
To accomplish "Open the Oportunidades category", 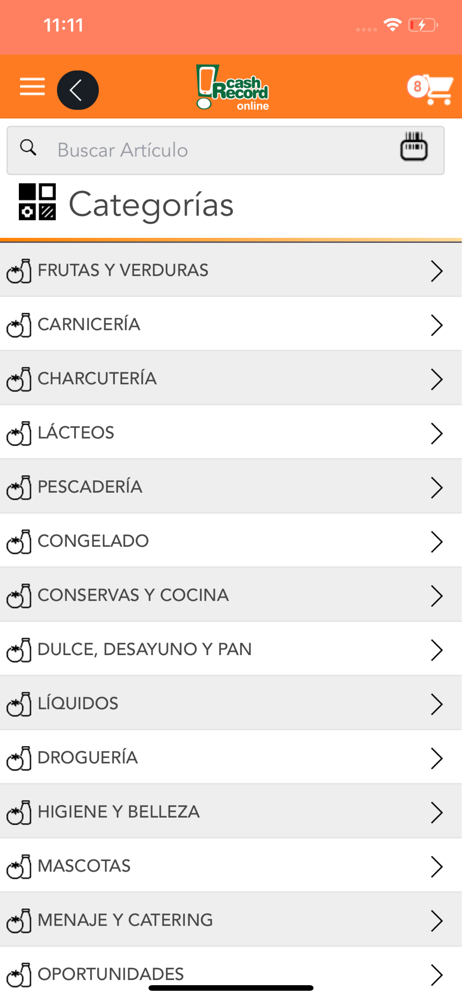I will tap(231, 974).
